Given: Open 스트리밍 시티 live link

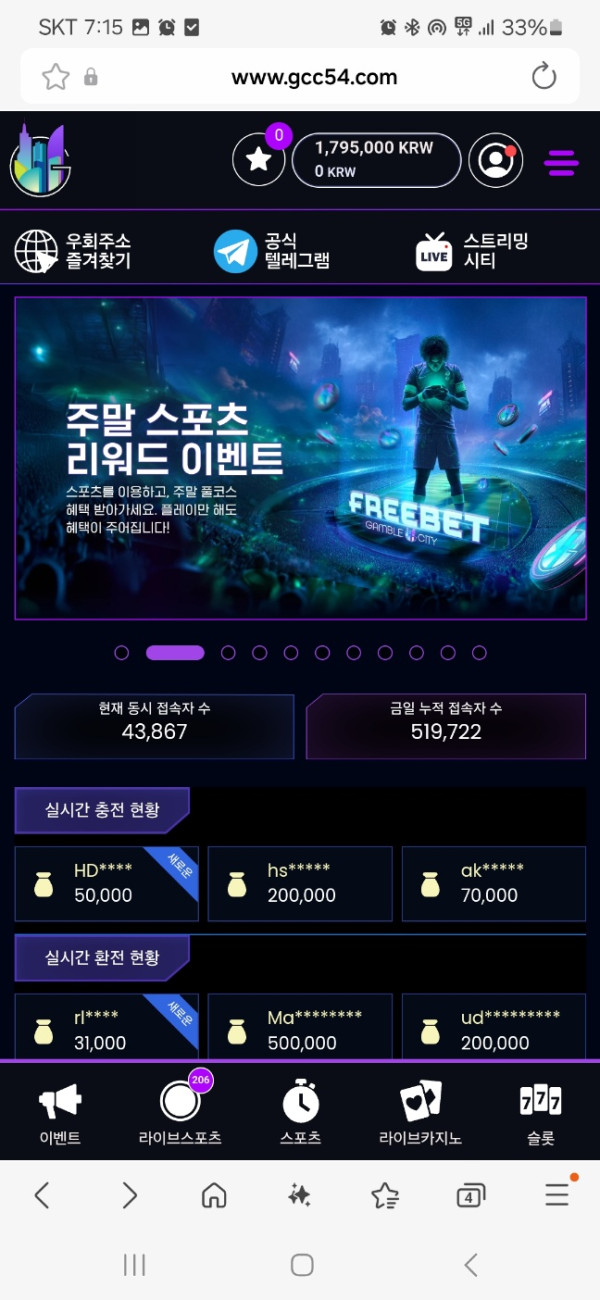Looking at the screenshot, I should click(472, 252).
